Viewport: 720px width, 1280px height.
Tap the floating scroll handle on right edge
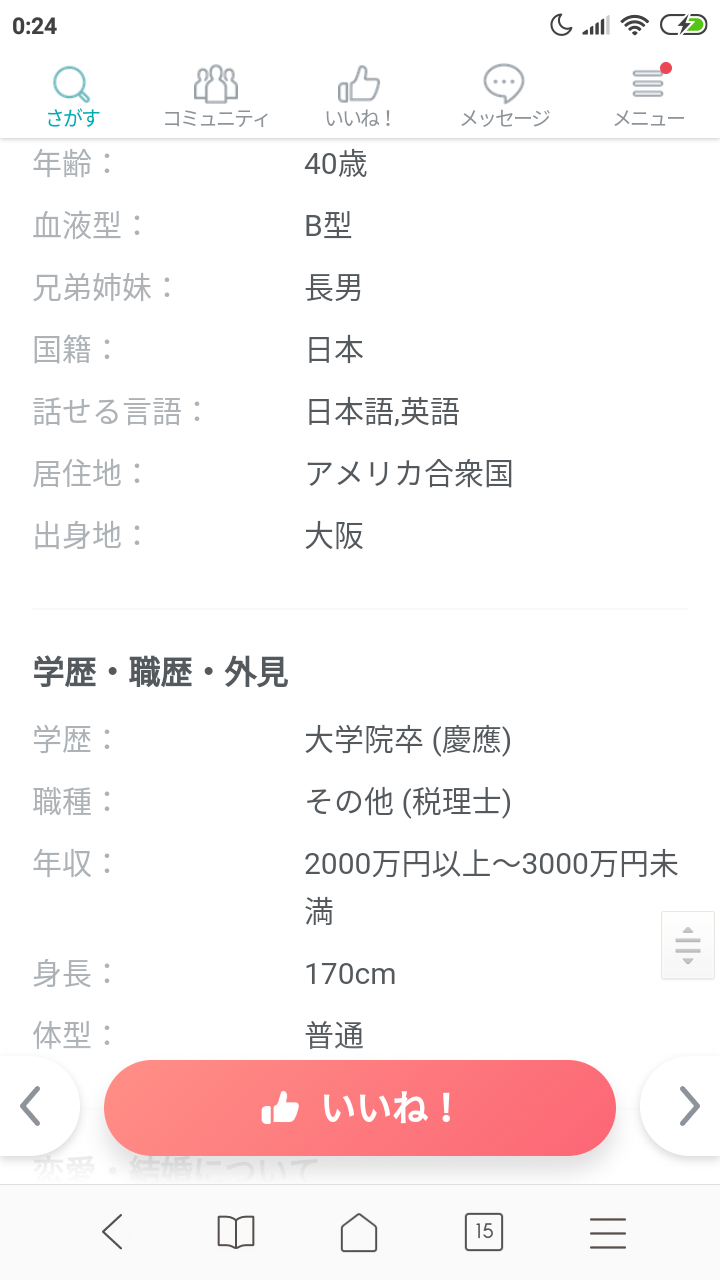point(688,945)
